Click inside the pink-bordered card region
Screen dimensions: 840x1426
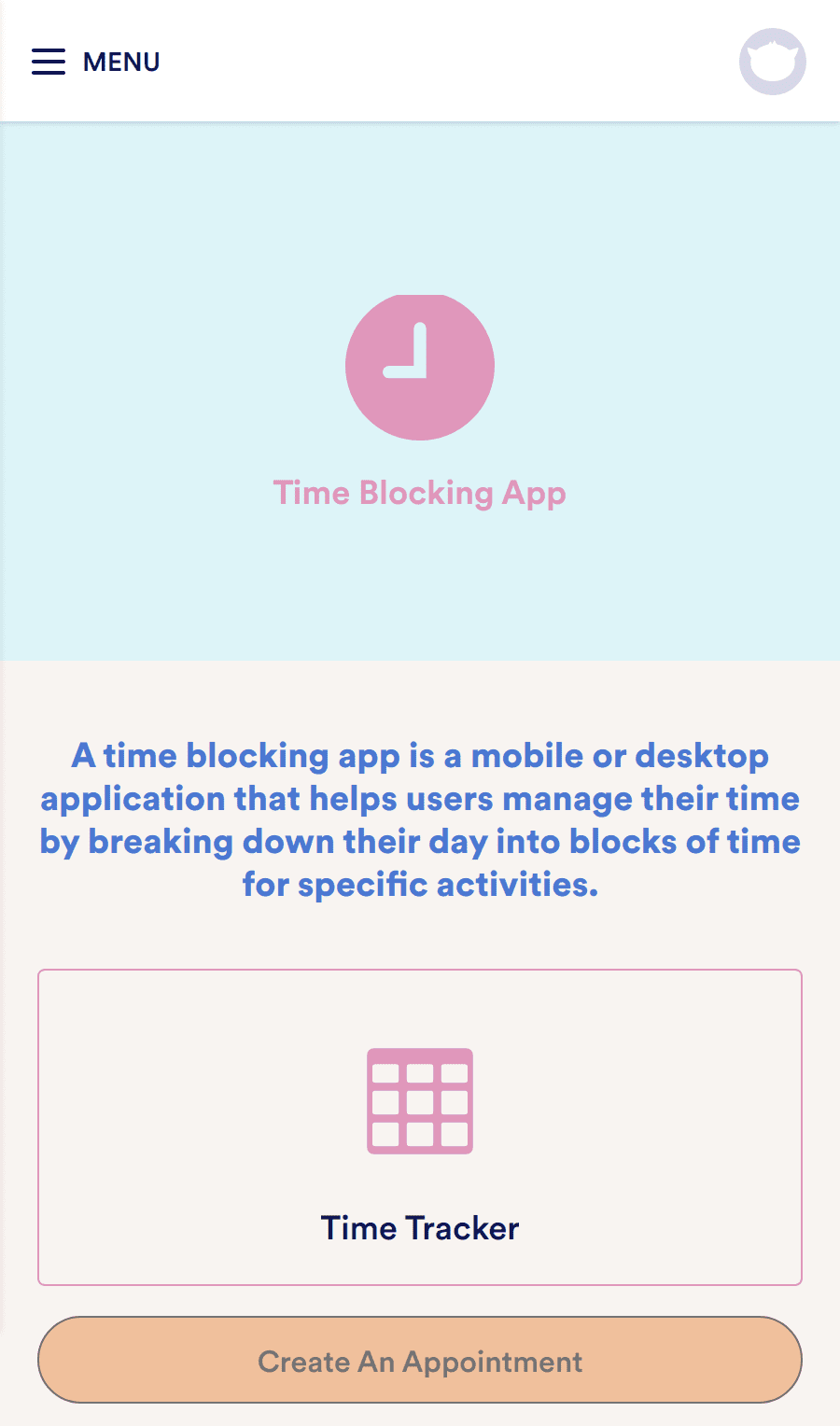coord(420,1125)
